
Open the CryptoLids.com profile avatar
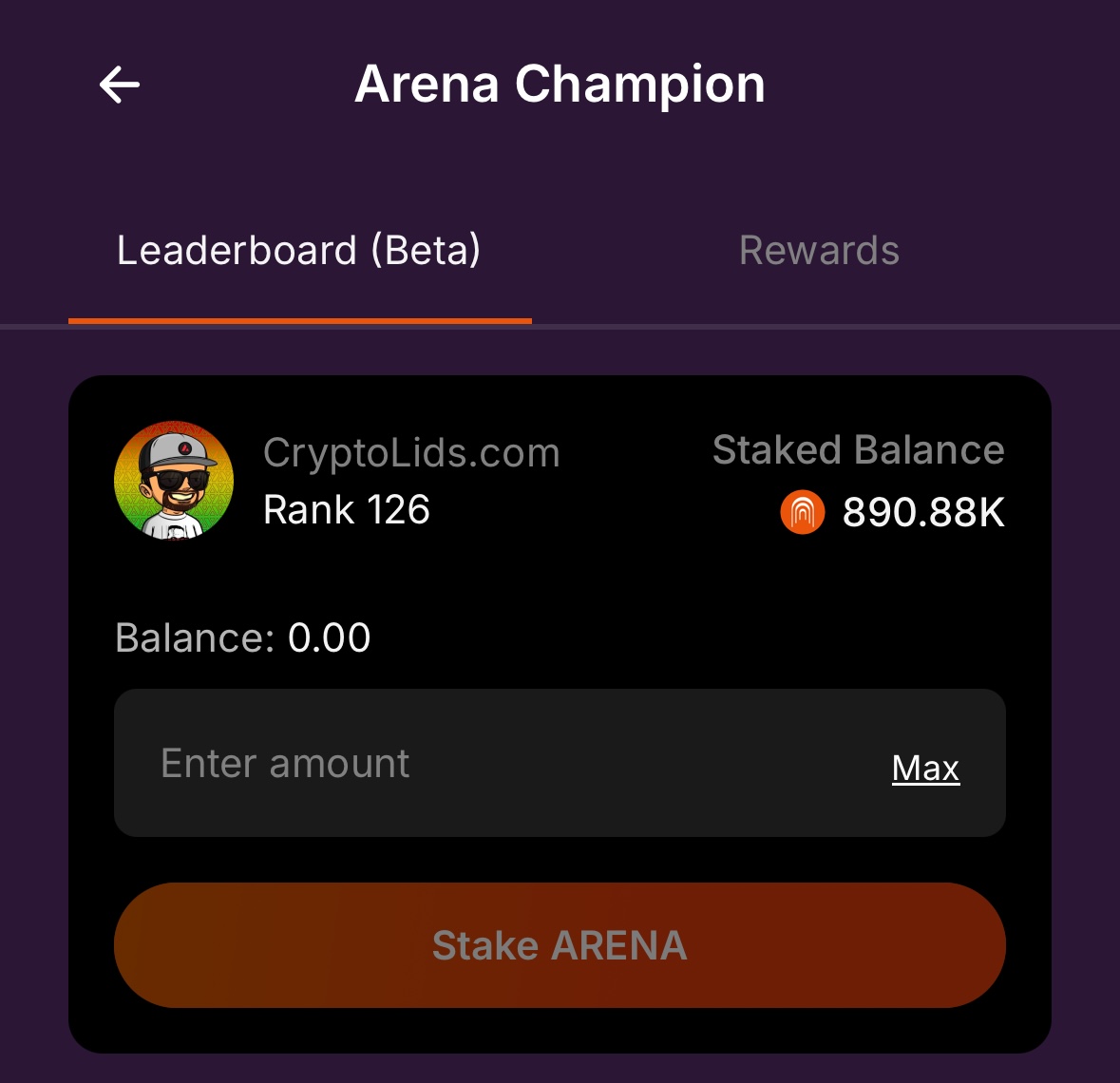coord(174,480)
